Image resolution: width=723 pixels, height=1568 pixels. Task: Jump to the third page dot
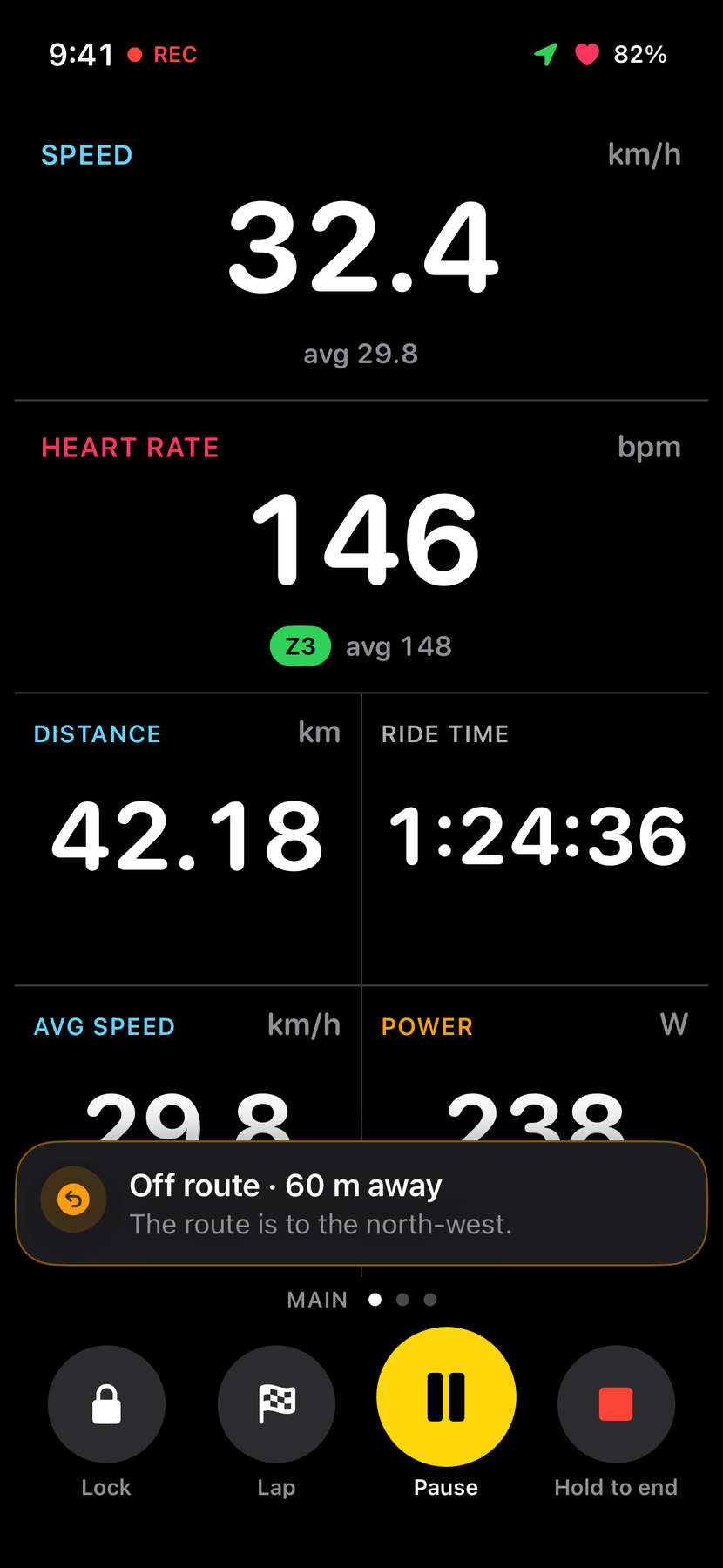(x=430, y=1299)
